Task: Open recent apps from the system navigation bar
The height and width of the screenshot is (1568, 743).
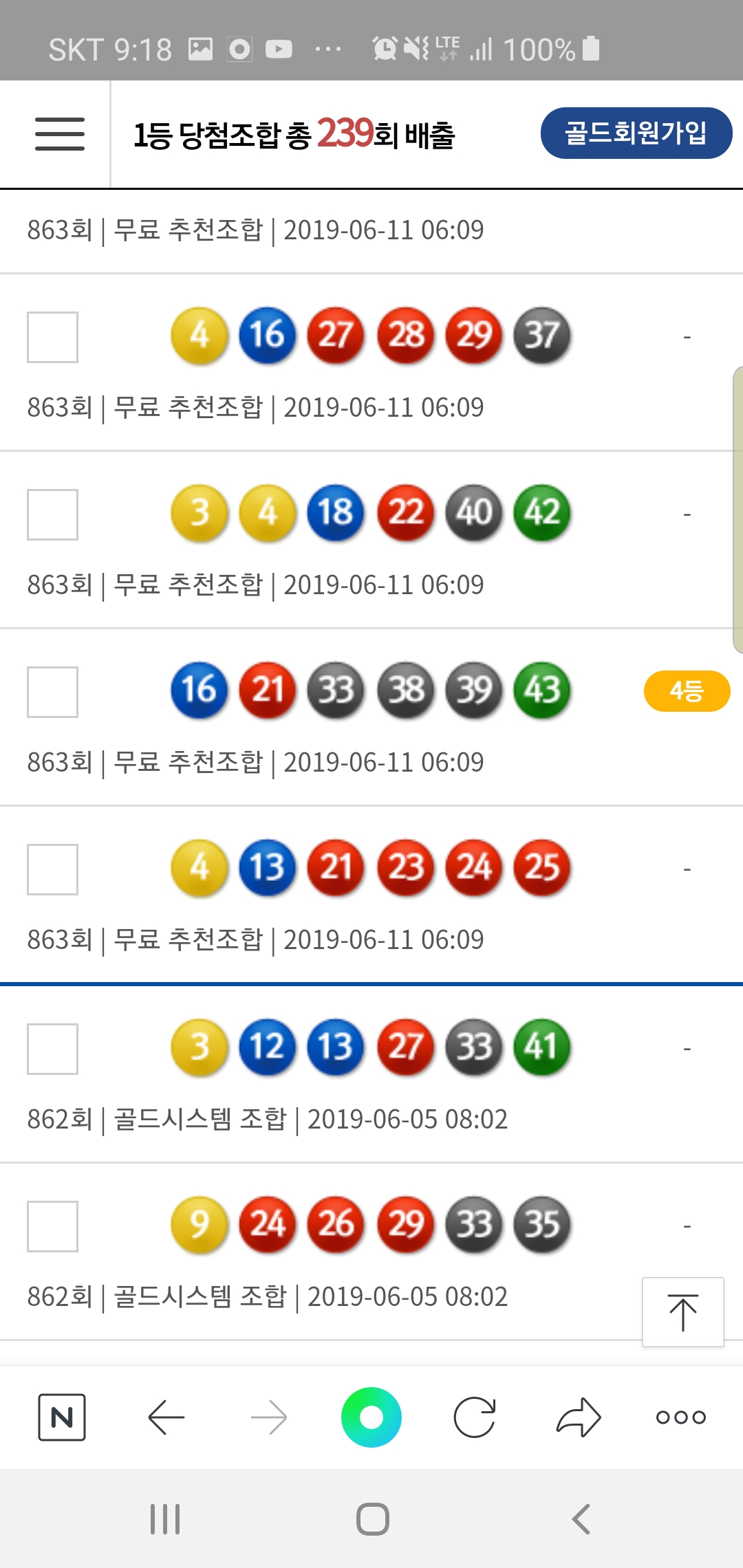Action: (x=165, y=1519)
